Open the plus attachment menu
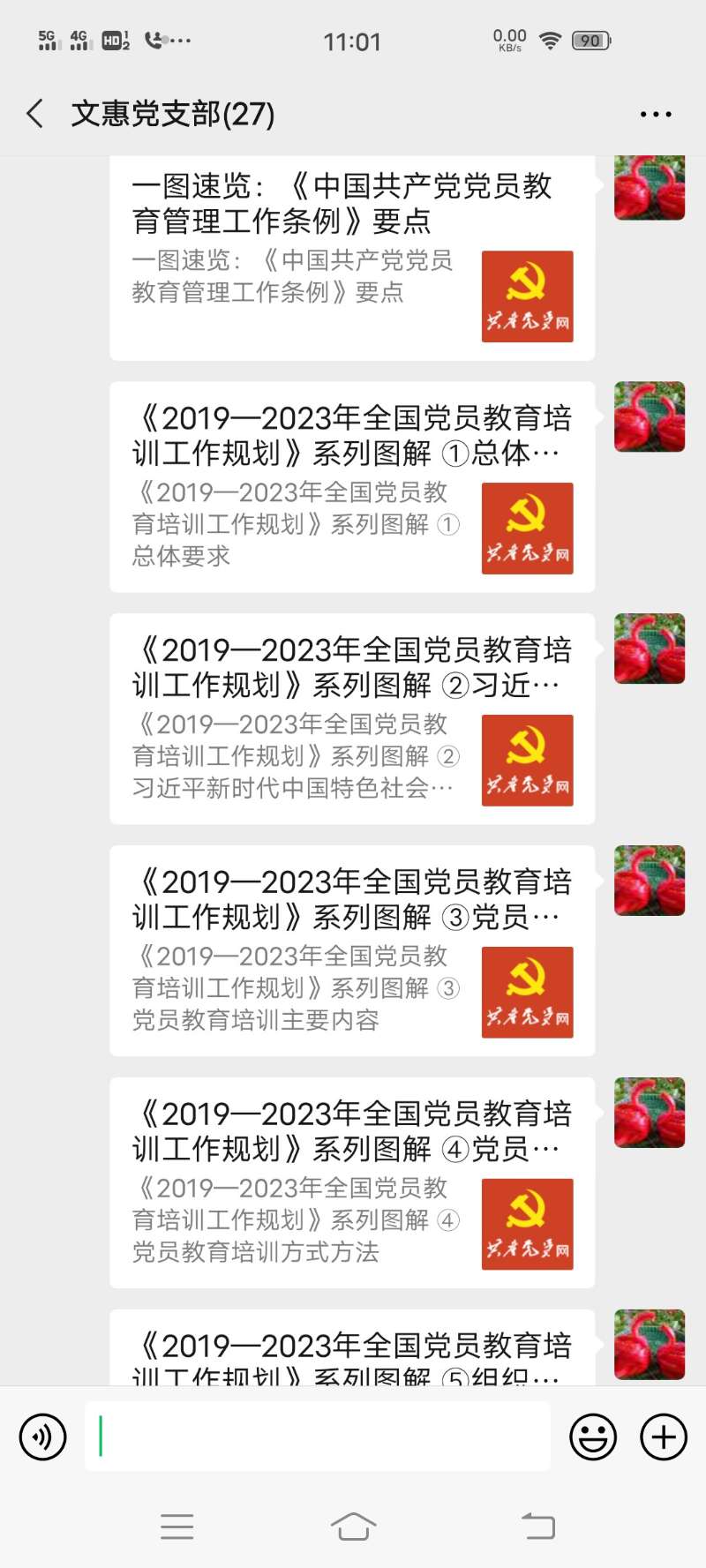 point(664,1437)
